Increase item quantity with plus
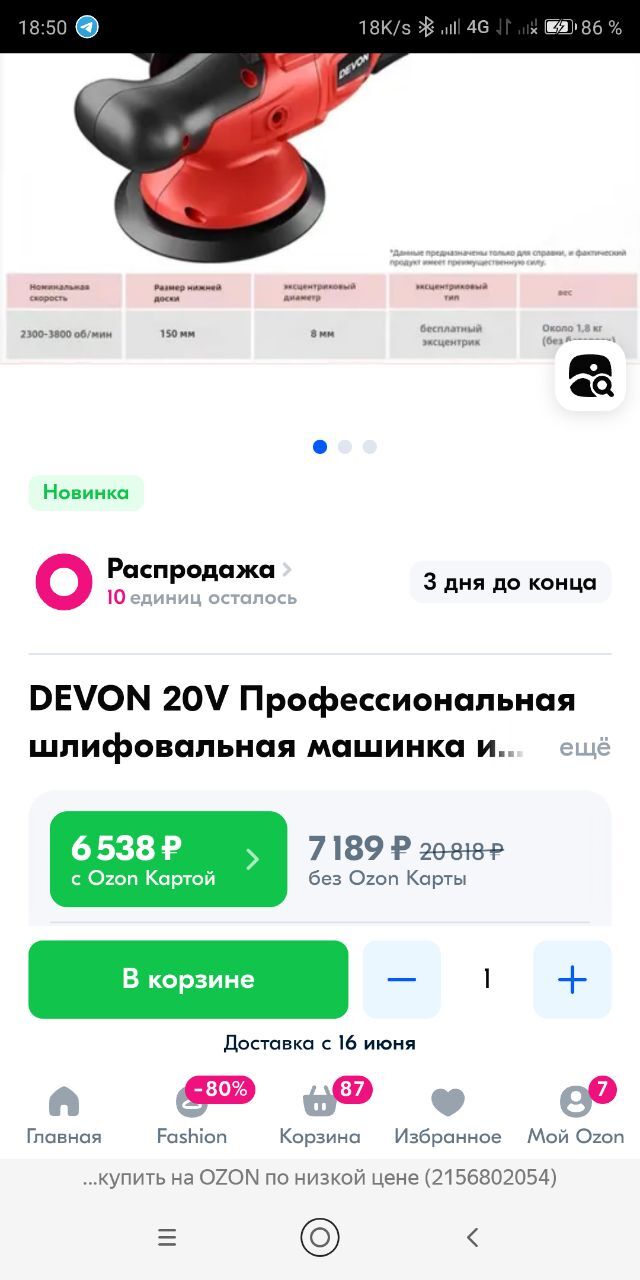 pos(572,979)
